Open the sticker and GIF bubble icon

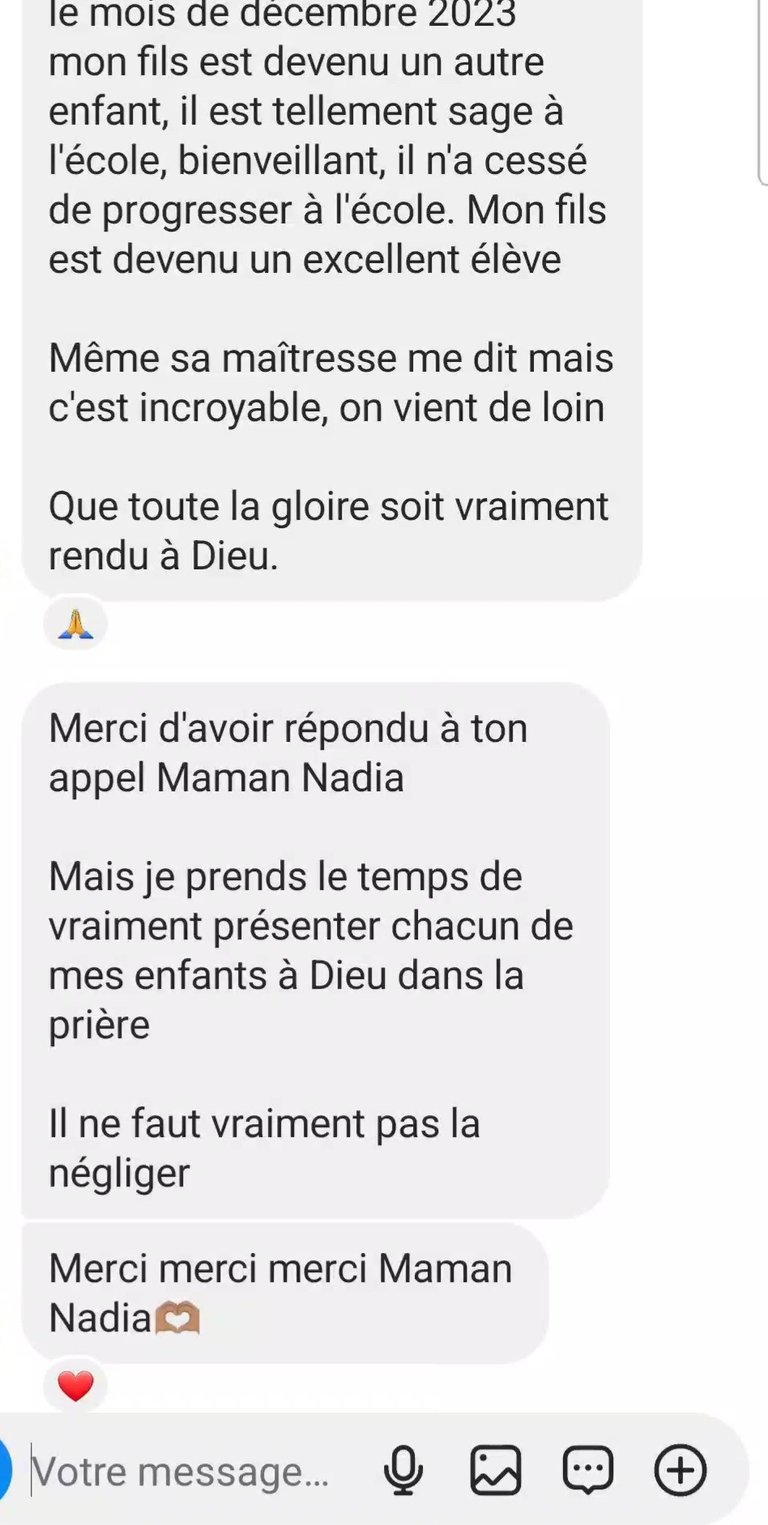coord(588,1470)
